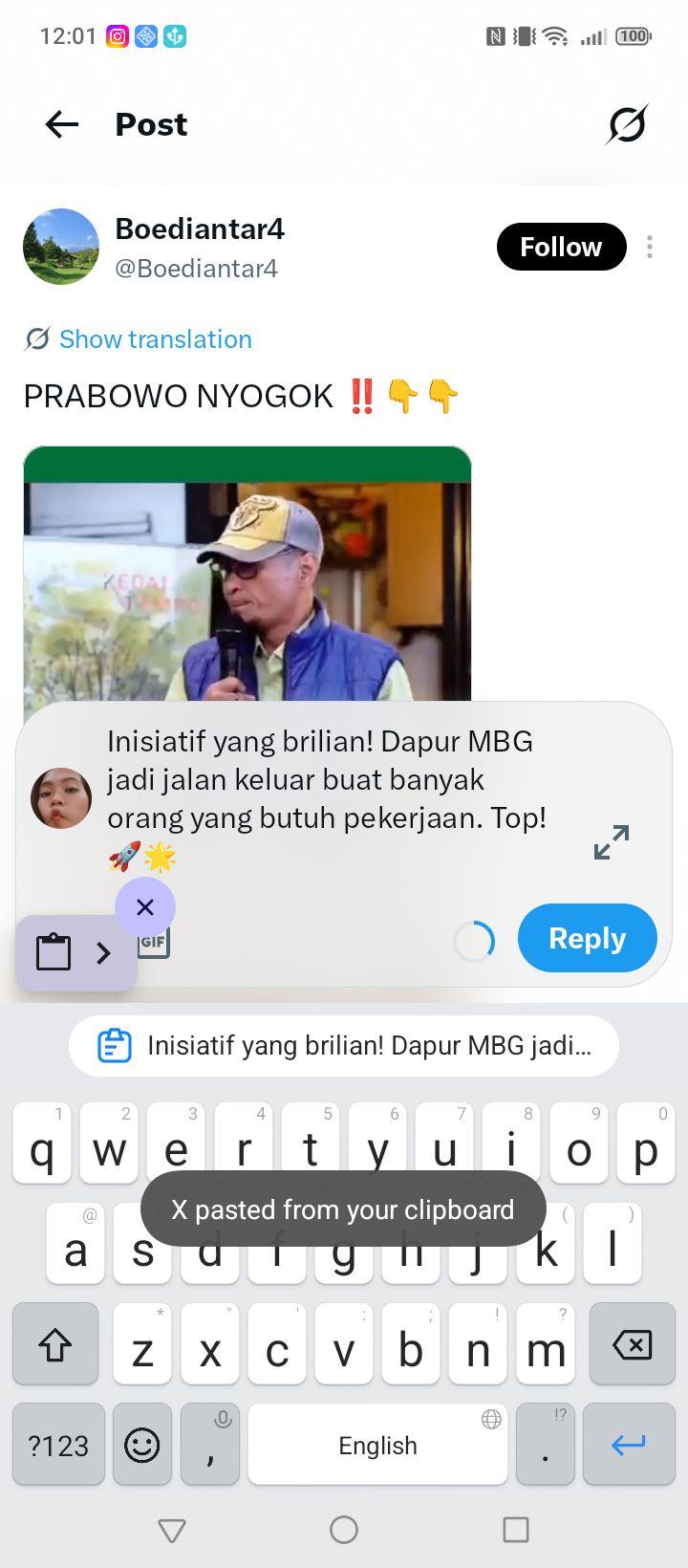Open the Grok icon in the app bar
Viewport: 688px width, 1568px height.
[627, 124]
